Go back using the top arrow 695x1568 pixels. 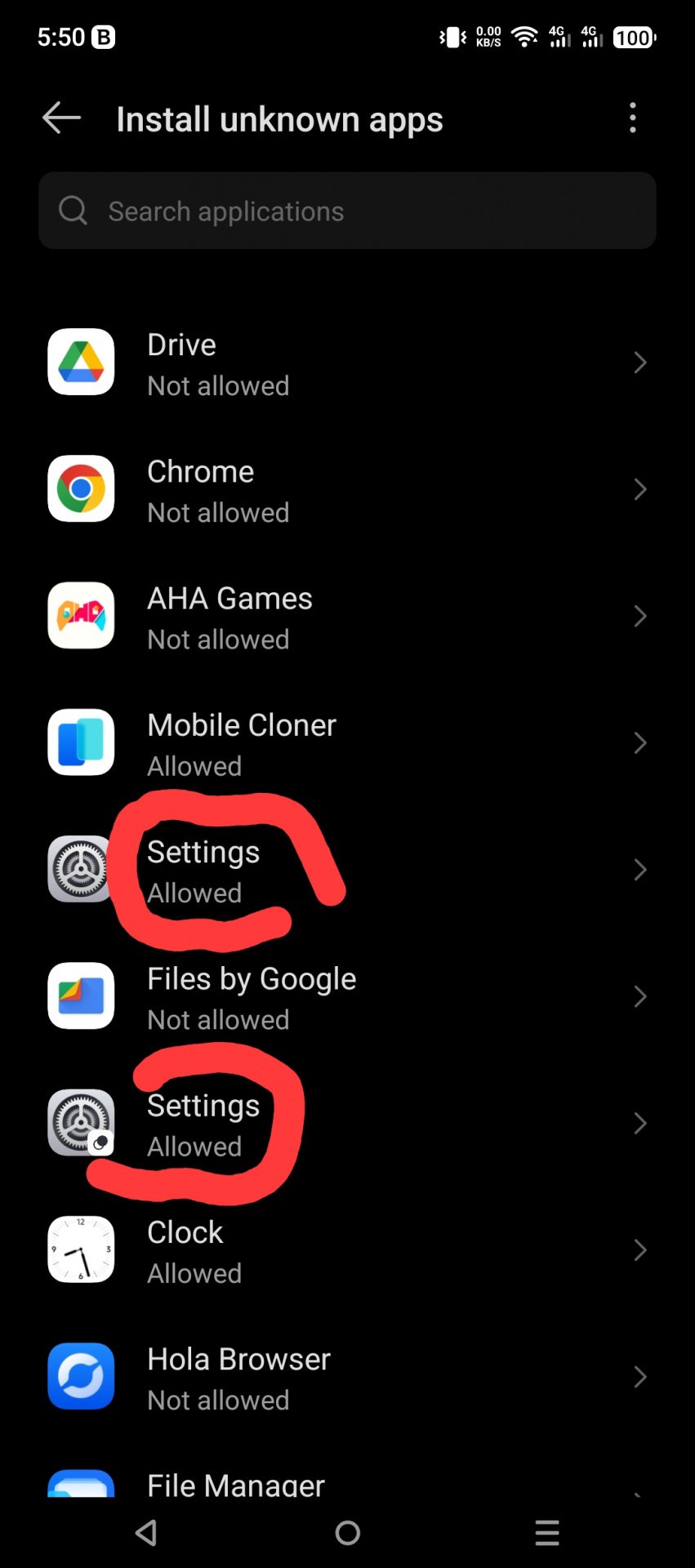point(61,118)
